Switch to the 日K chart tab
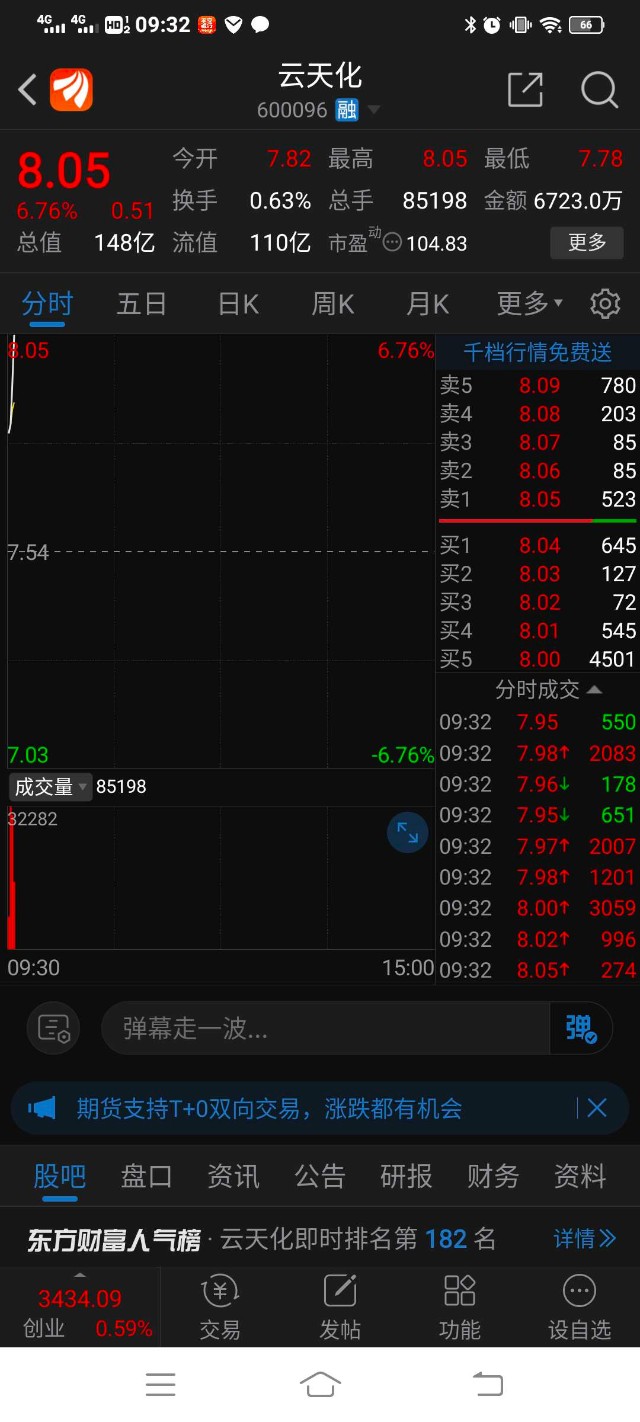This screenshot has width=640, height=1422. [x=238, y=303]
